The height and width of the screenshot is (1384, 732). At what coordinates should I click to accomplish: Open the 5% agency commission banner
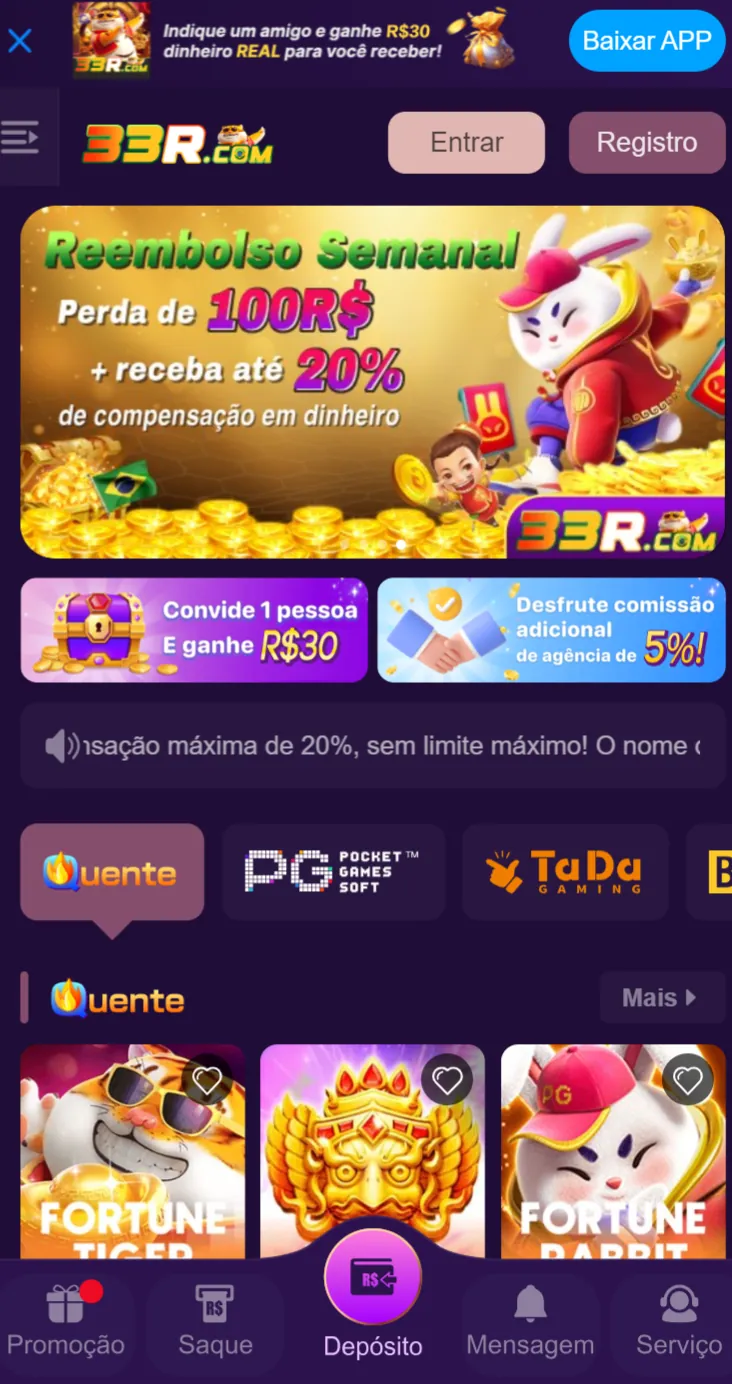(x=551, y=630)
